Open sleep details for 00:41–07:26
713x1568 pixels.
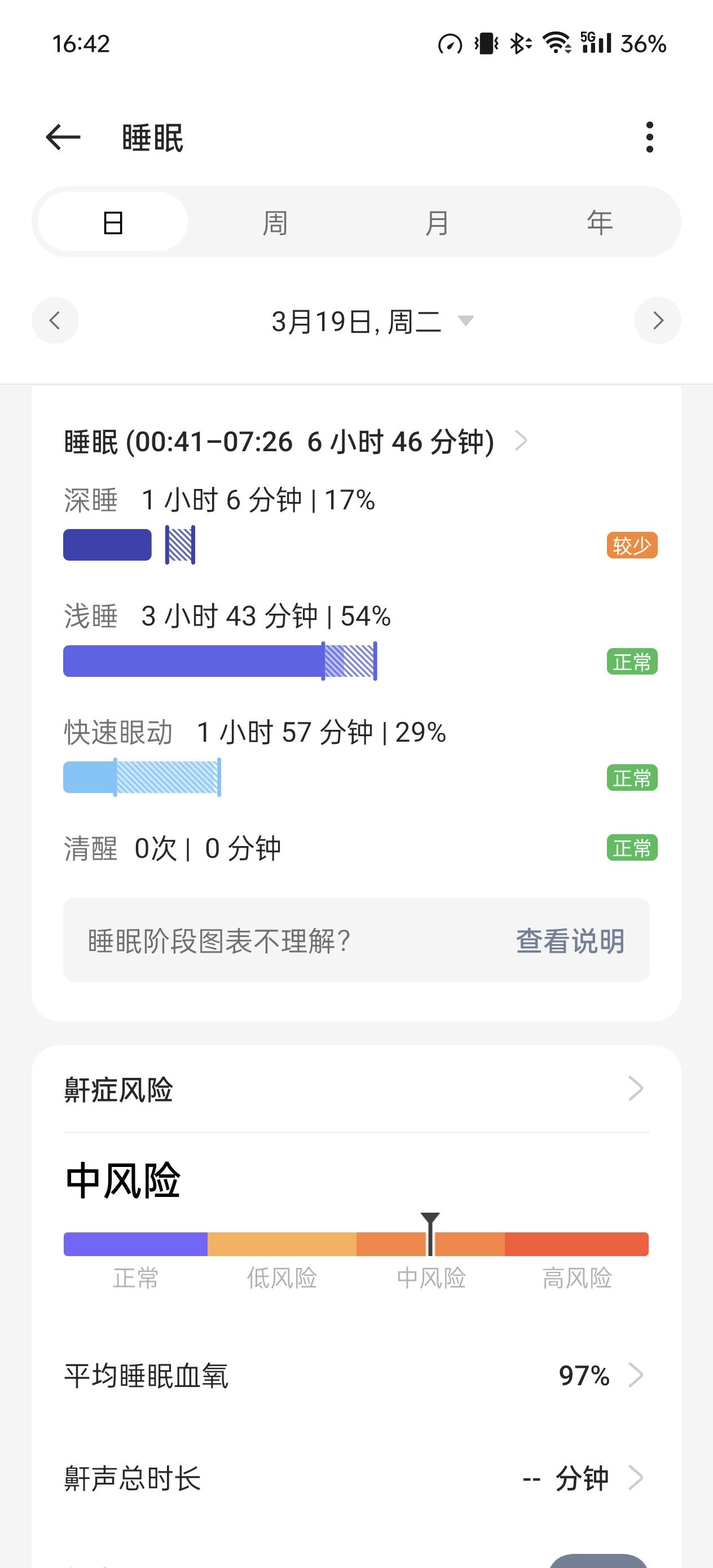(x=296, y=441)
